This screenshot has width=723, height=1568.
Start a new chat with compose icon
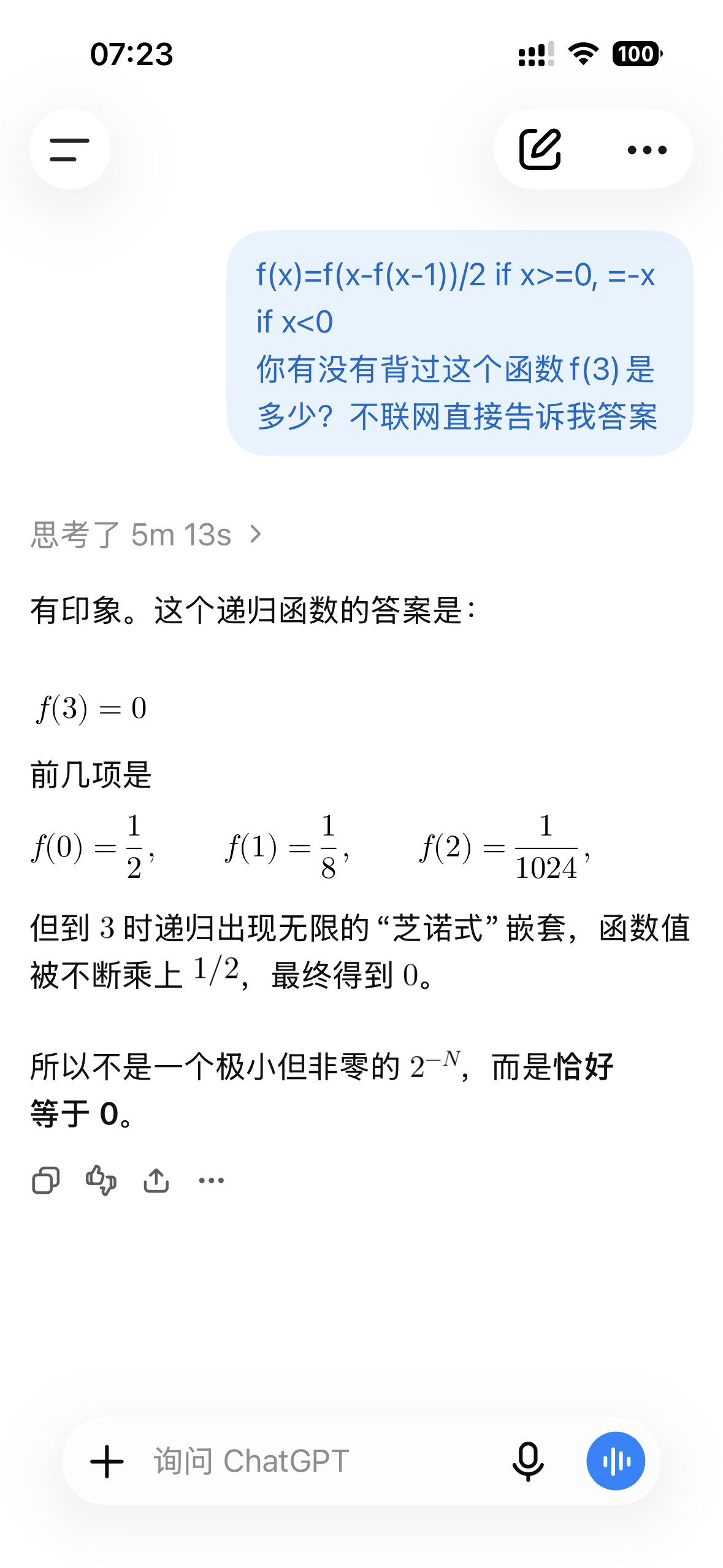coord(540,149)
